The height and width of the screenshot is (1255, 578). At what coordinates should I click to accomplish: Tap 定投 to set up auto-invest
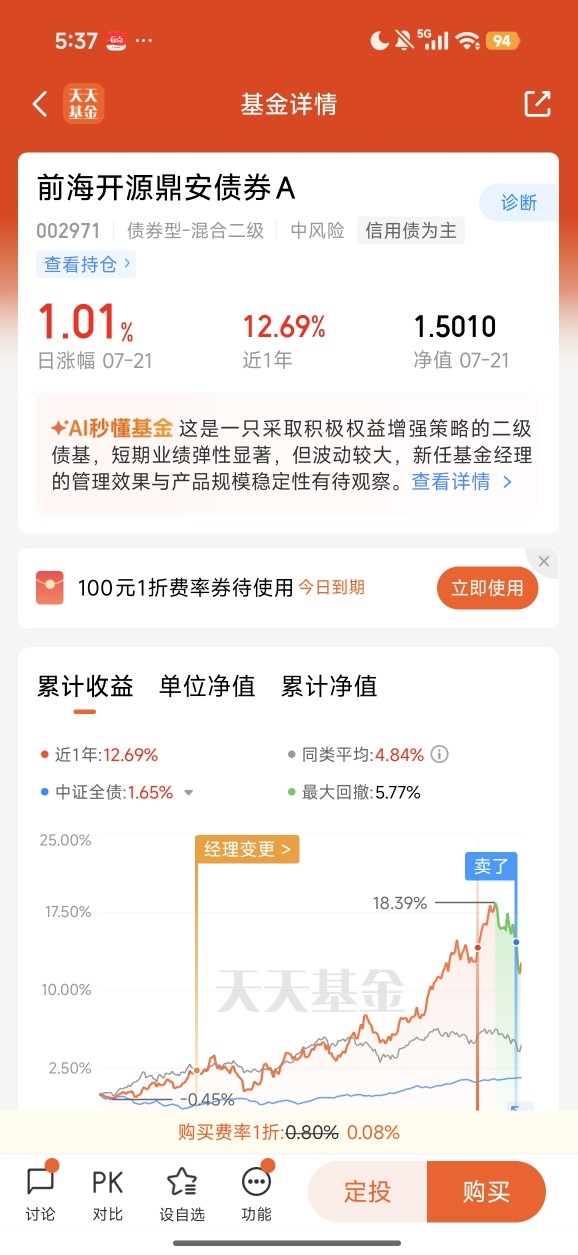[x=368, y=1192]
